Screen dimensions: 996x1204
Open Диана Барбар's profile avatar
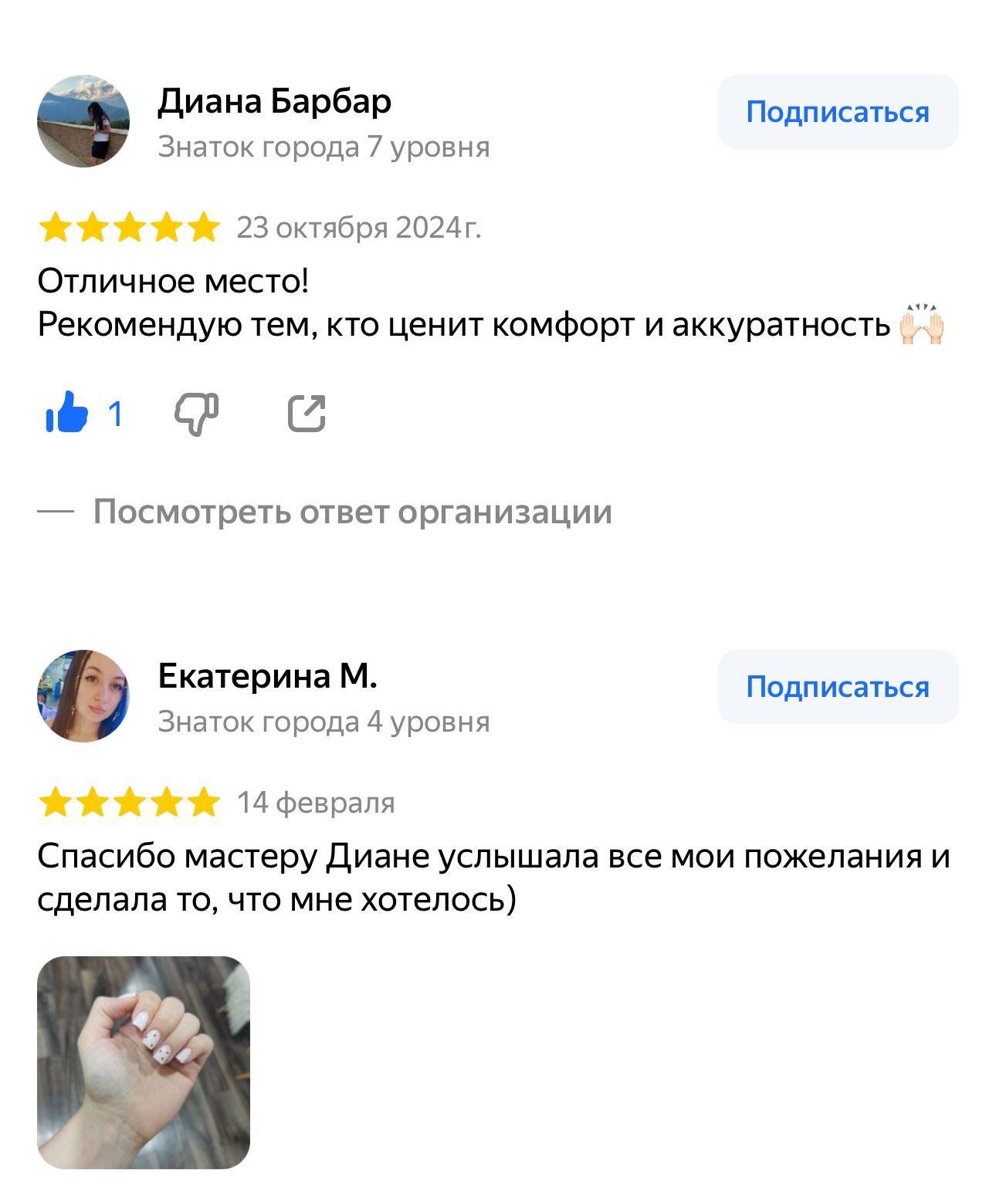pyautogui.click(x=83, y=121)
